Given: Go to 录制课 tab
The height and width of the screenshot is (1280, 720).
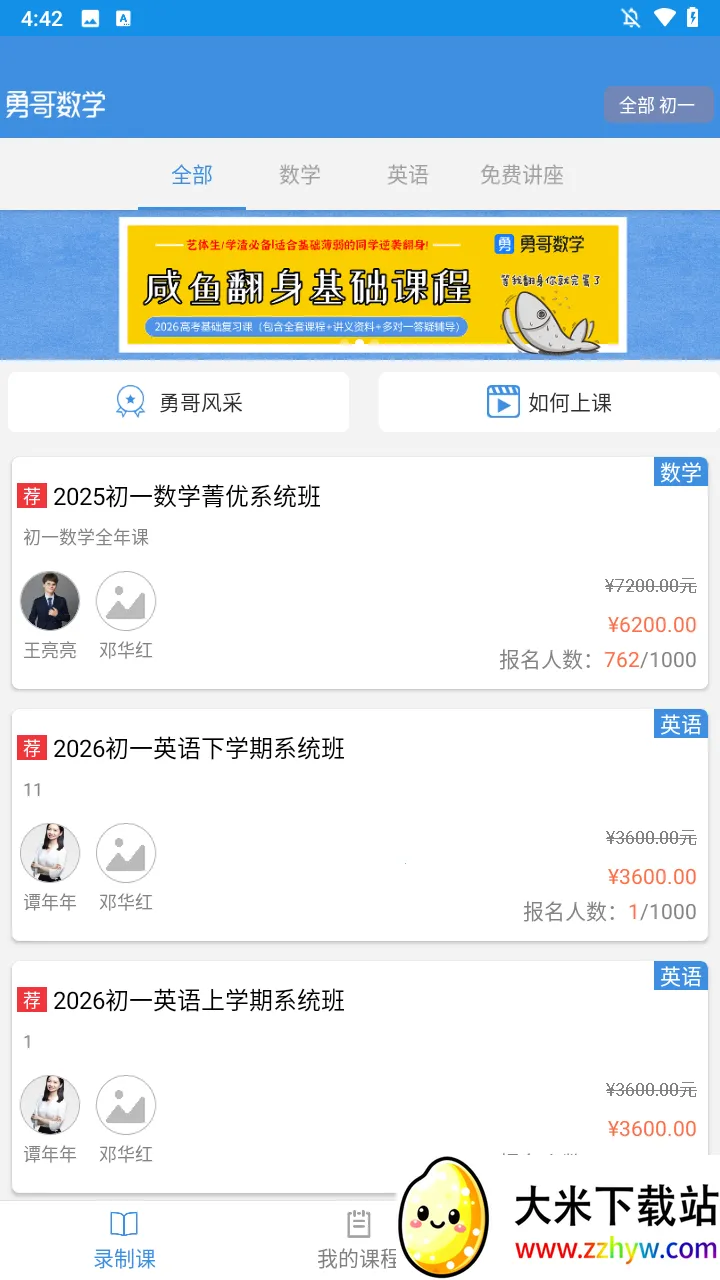Looking at the screenshot, I should pyautogui.click(x=124, y=1240).
